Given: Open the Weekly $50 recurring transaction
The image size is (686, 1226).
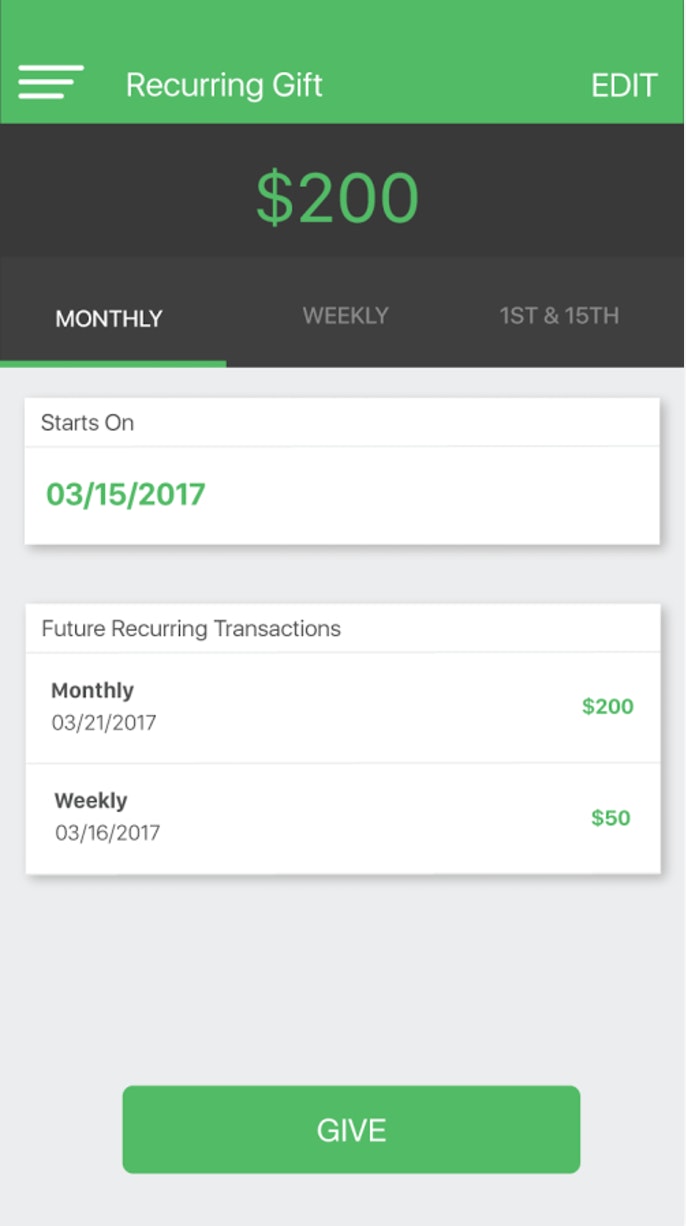Looking at the screenshot, I should 343,819.
